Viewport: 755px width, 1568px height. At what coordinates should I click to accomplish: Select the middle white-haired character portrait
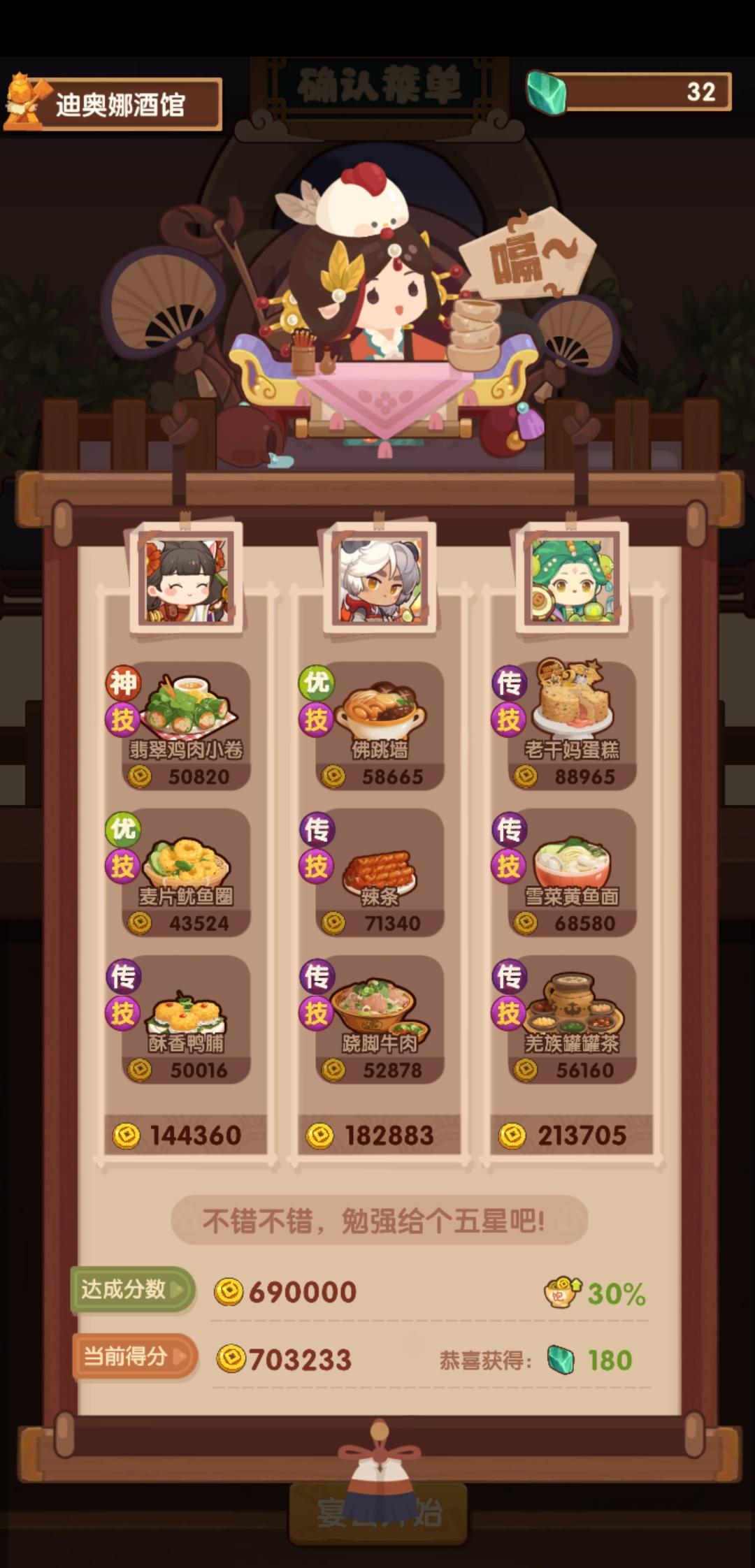click(x=381, y=582)
